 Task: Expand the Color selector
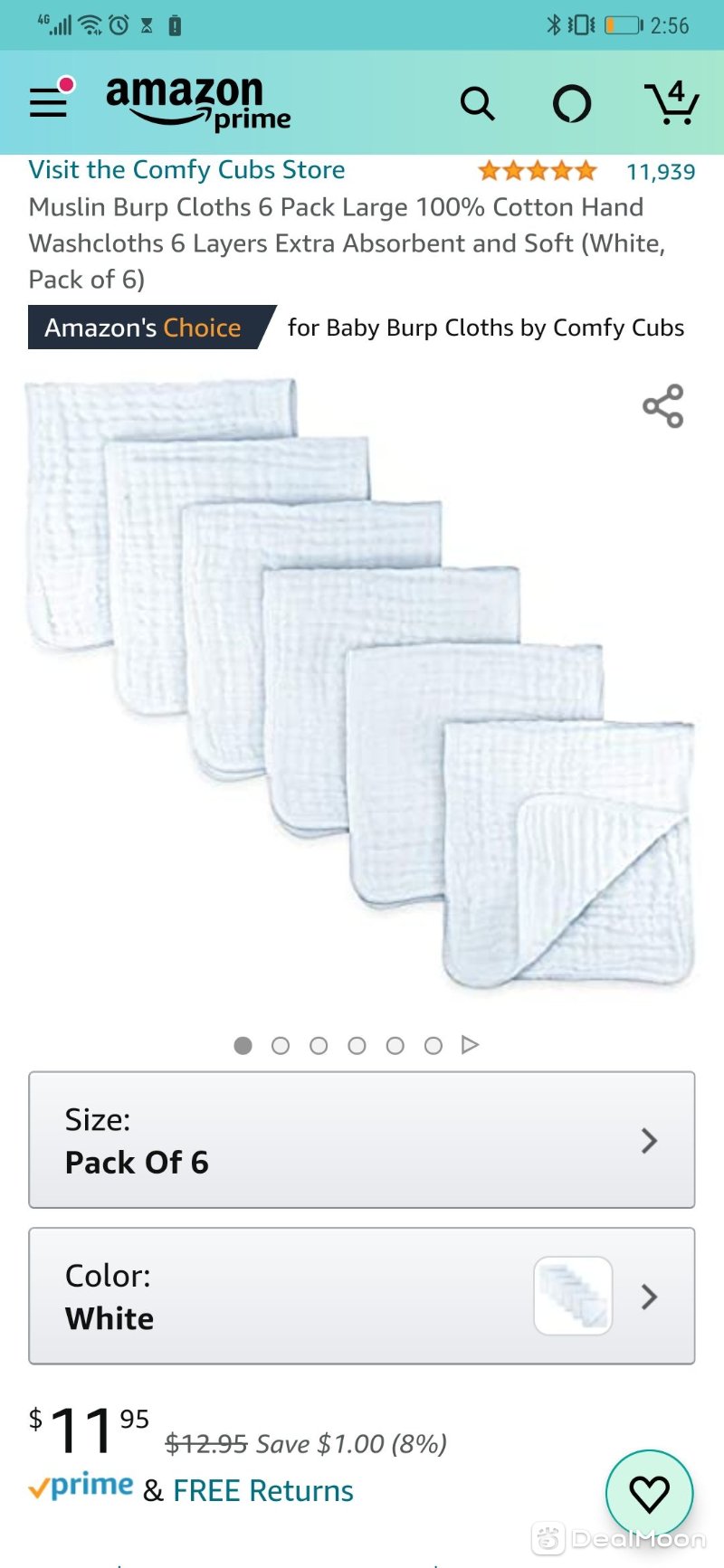(362, 1296)
